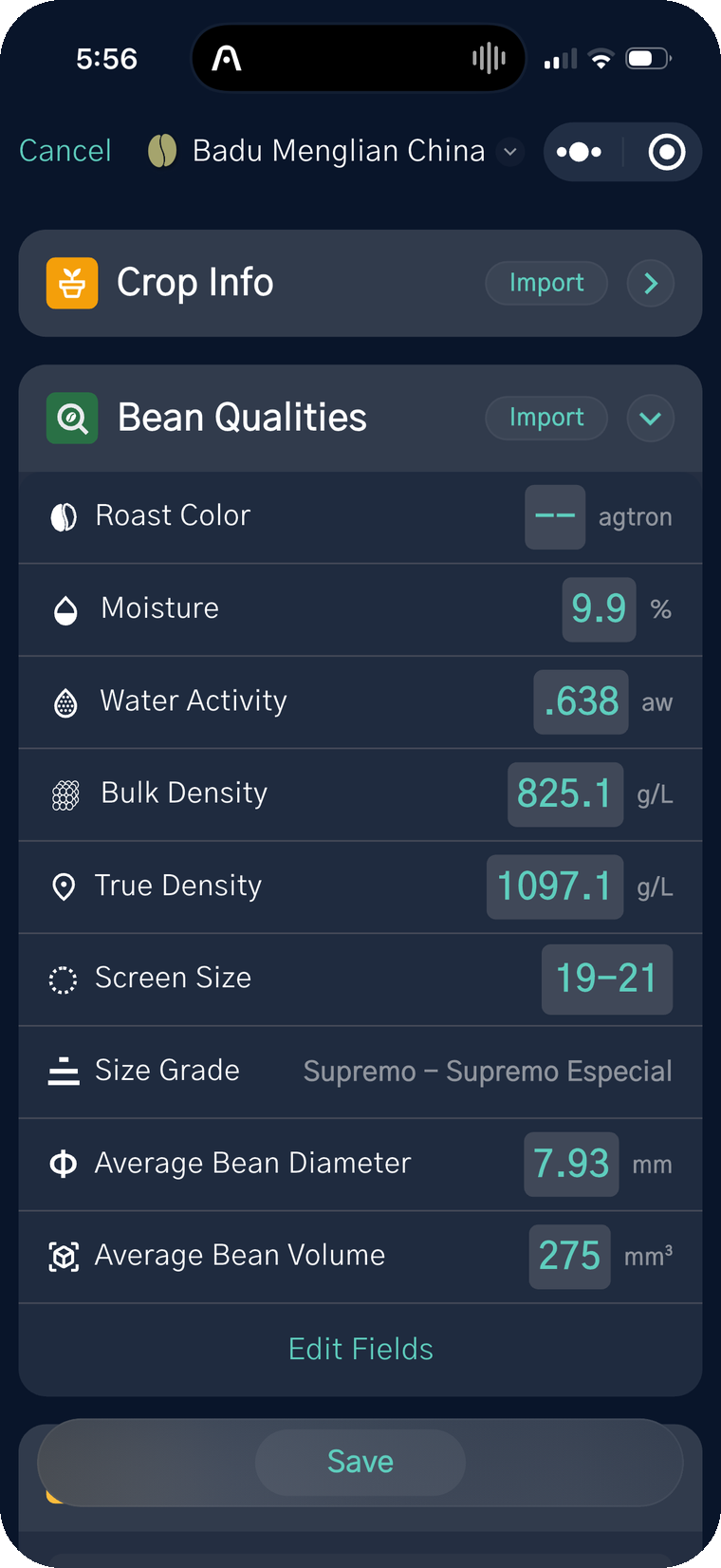Change the Bulk Density value 825.1
Viewport: 721px width, 1568px height.
coord(565,794)
